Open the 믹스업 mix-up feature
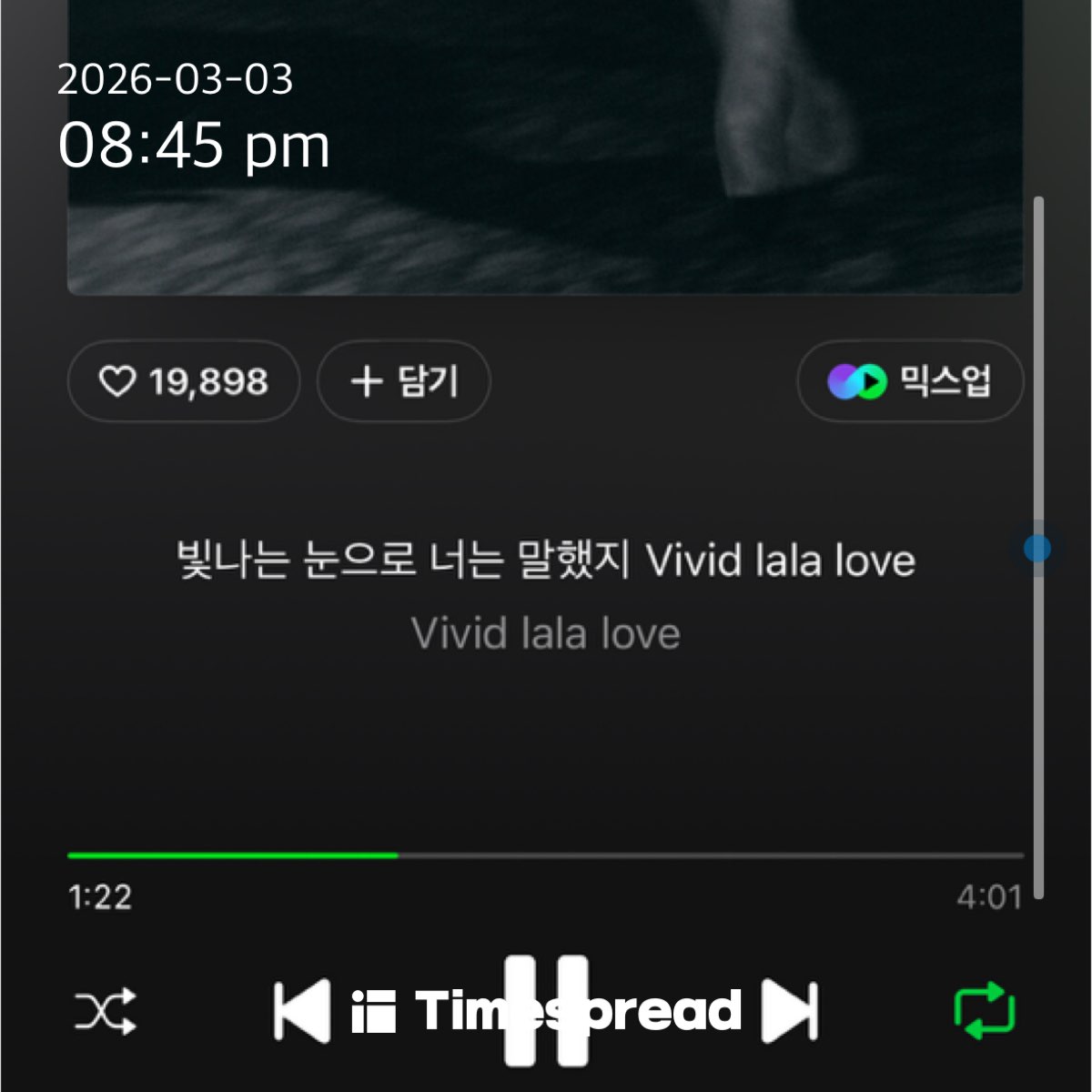The image size is (1092, 1092). pyautogui.click(x=910, y=381)
